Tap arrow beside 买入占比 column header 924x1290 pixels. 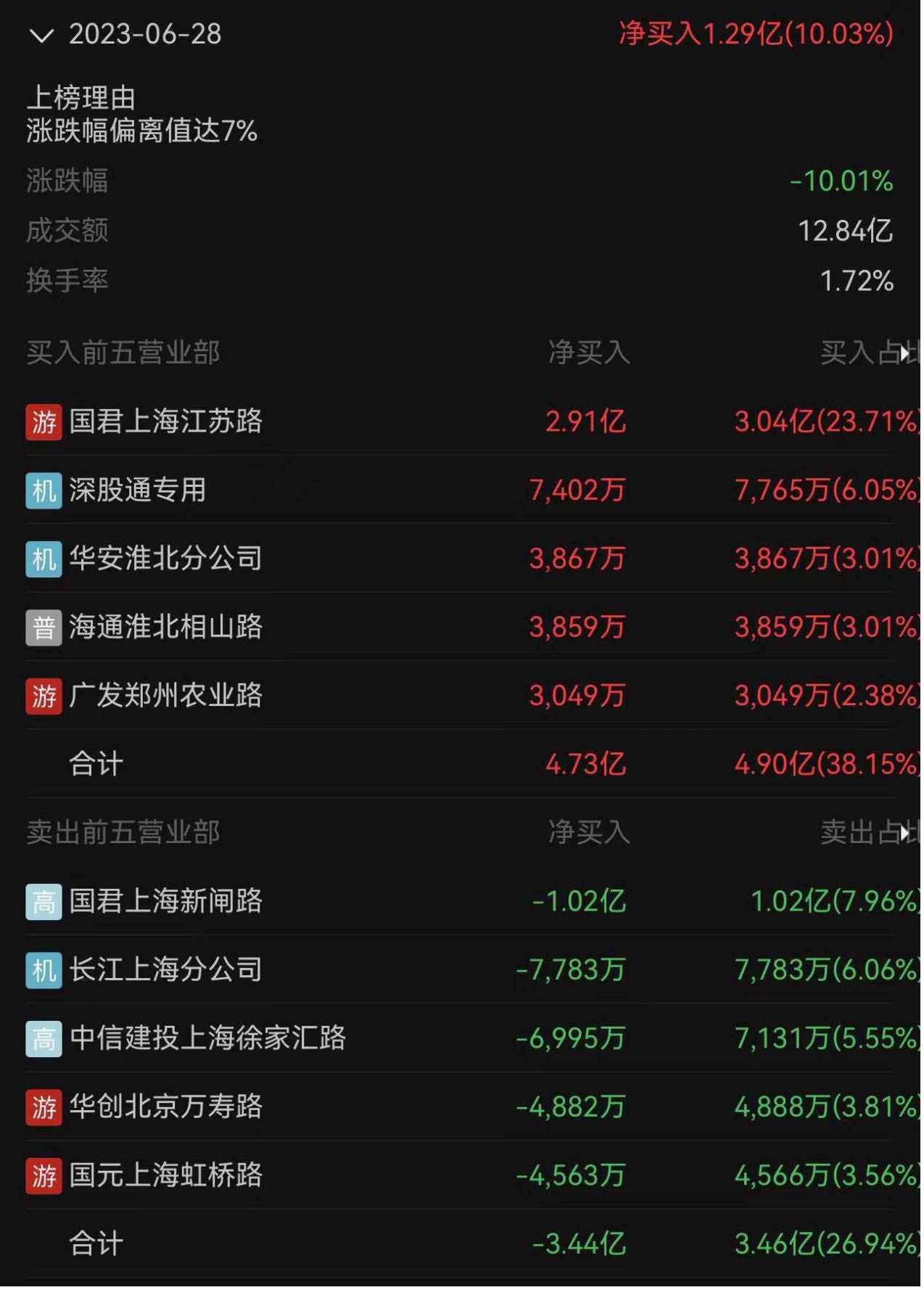coord(904,354)
